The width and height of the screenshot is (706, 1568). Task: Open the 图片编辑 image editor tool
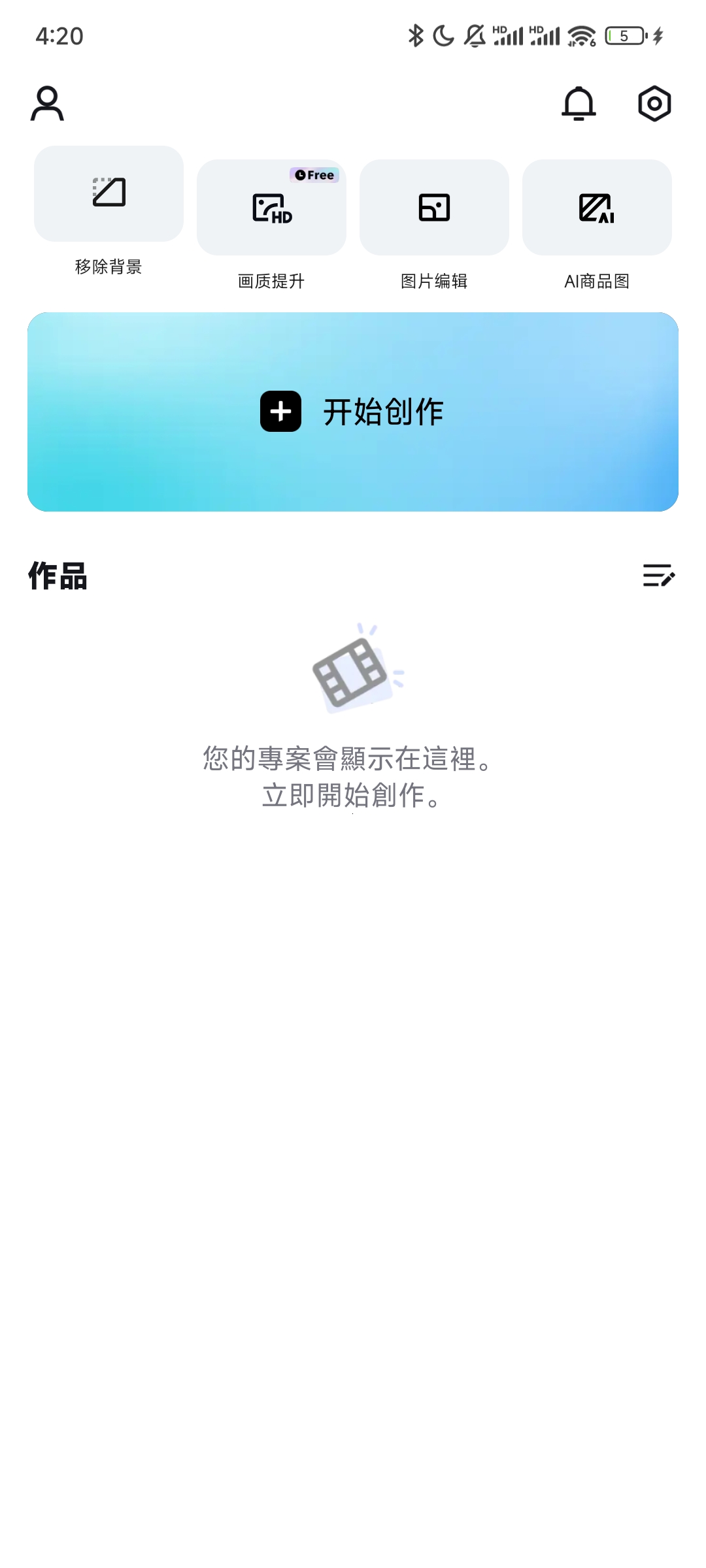pyautogui.click(x=433, y=208)
